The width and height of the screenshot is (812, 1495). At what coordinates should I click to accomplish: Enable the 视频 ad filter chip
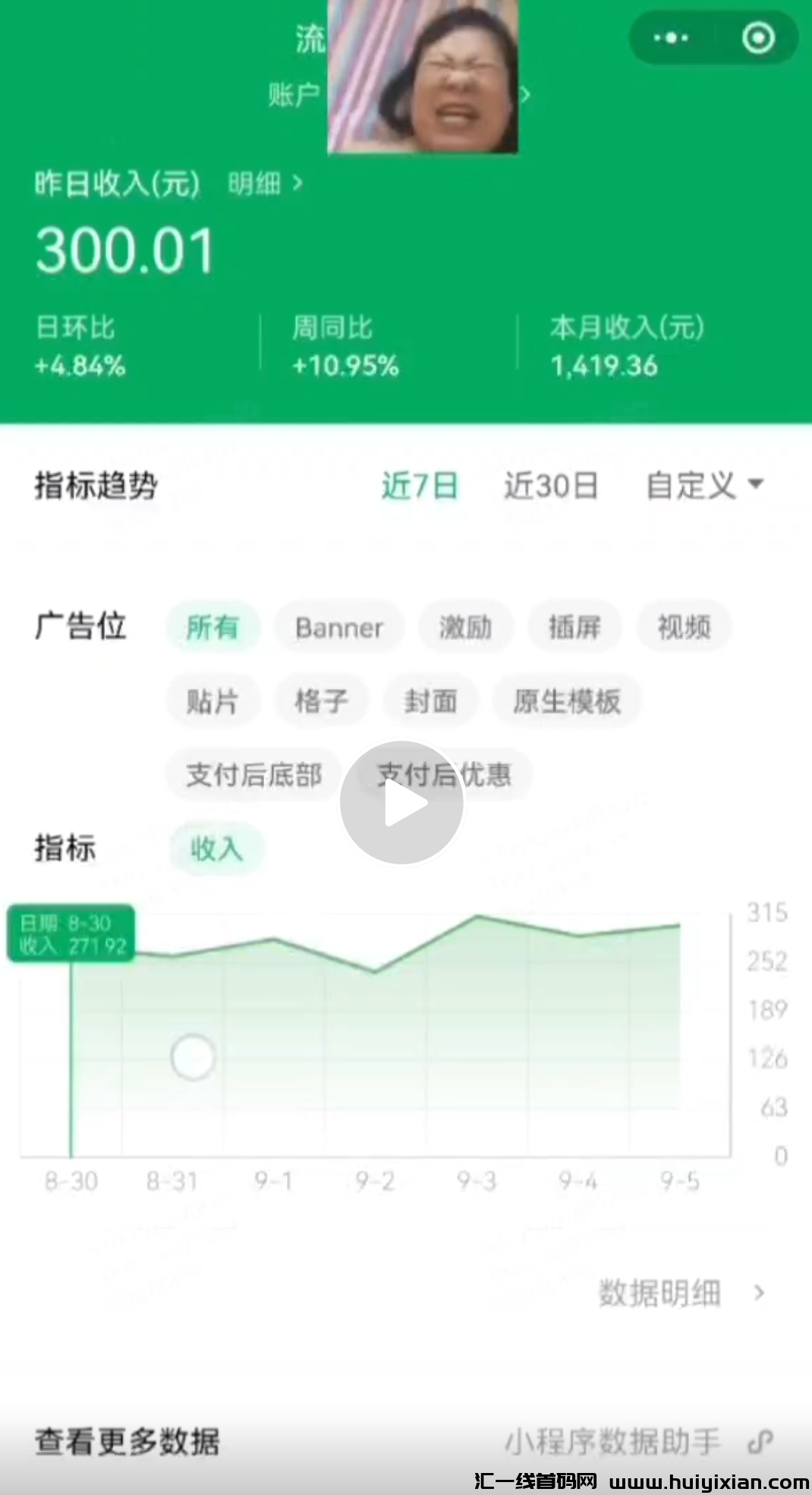(684, 628)
